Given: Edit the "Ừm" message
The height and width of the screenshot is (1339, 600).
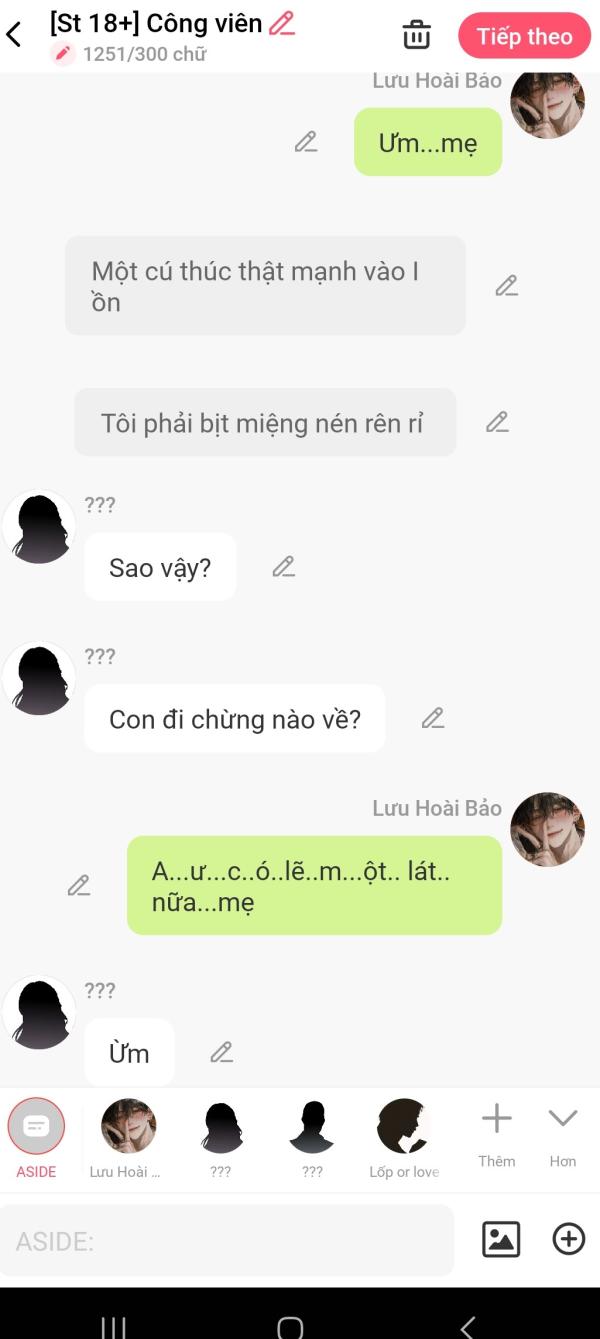Looking at the screenshot, I should pos(222,1052).
